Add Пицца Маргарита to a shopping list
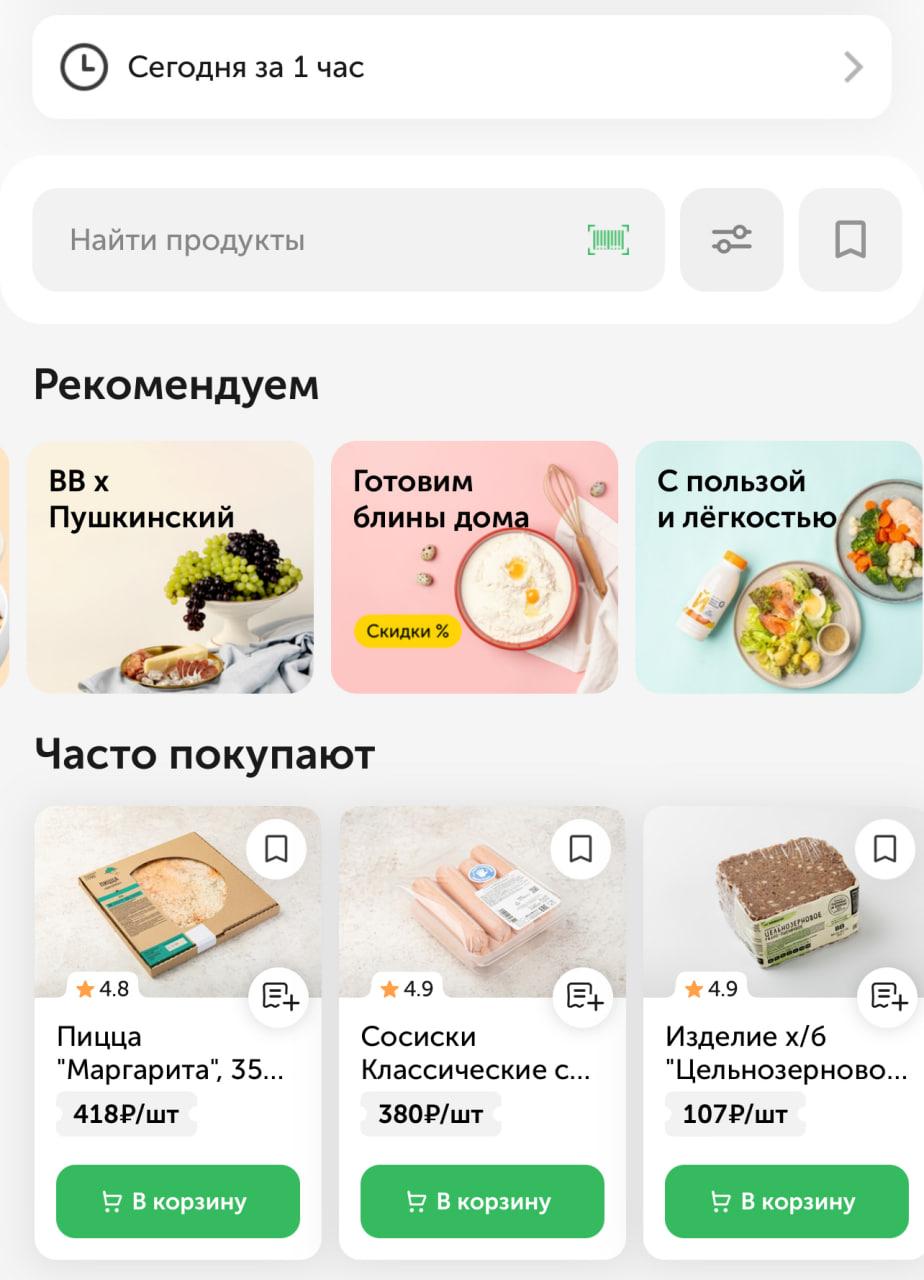 tap(278, 997)
